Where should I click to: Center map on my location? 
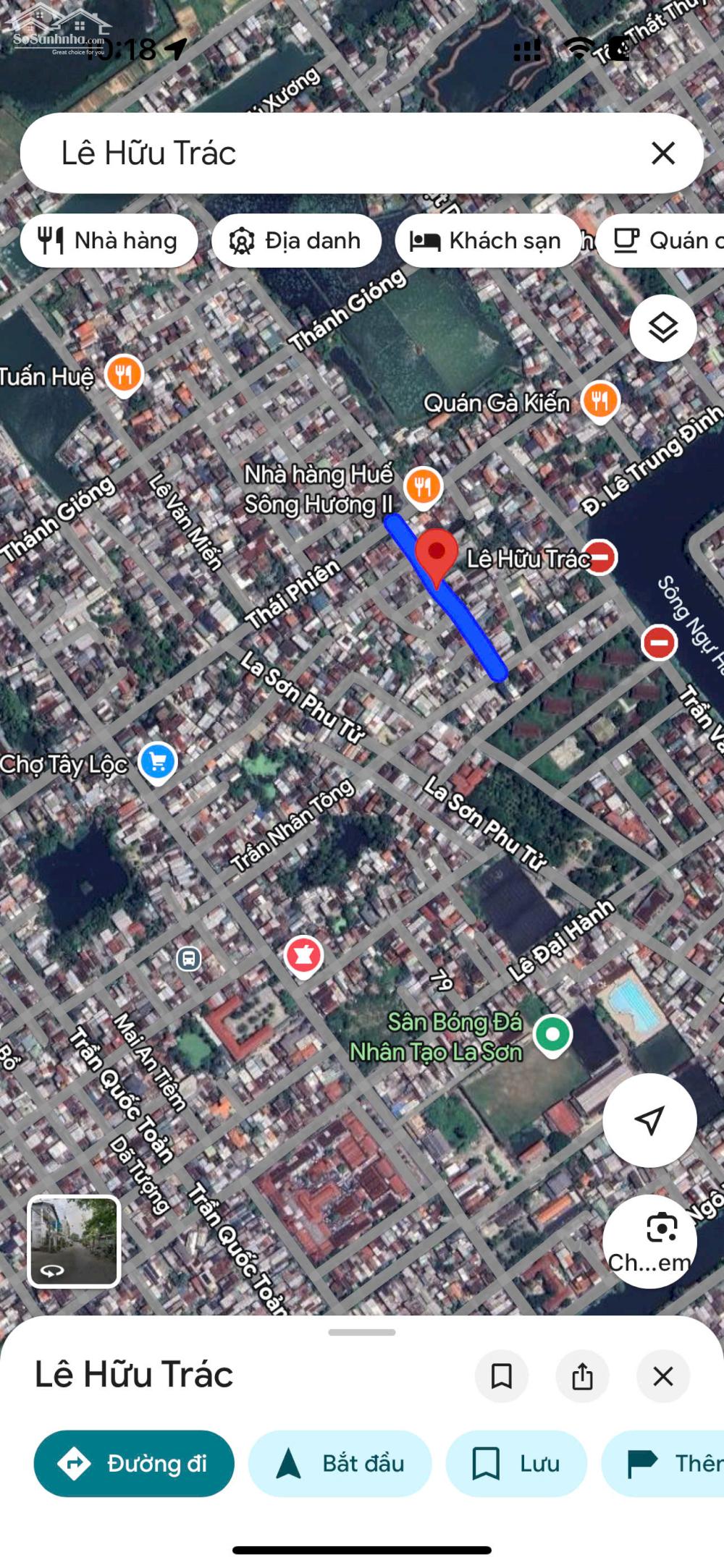click(649, 1120)
